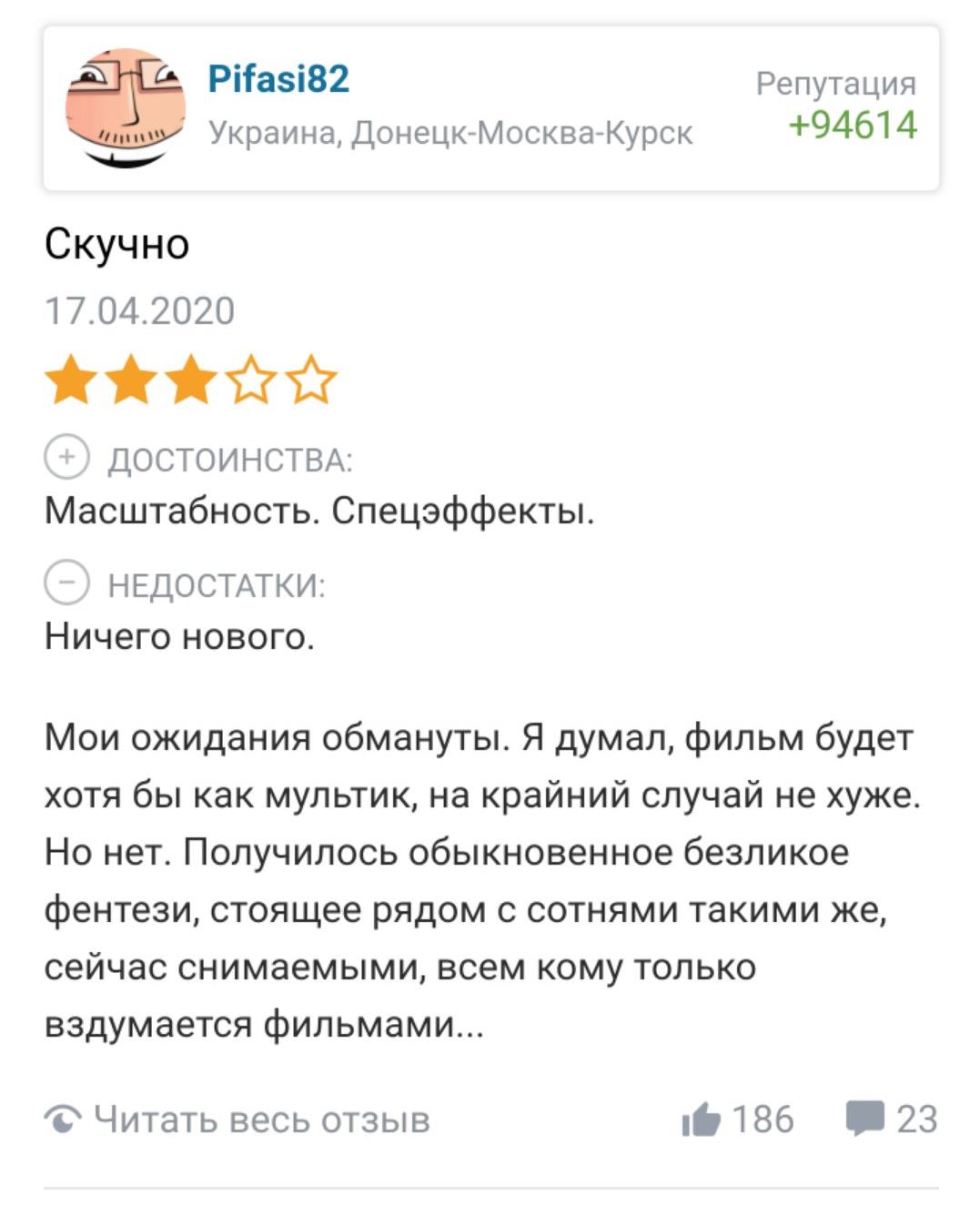Tap the Pifasi82 username link
The width and height of the screenshot is (980, 1206).
click(x=278, y=78)
